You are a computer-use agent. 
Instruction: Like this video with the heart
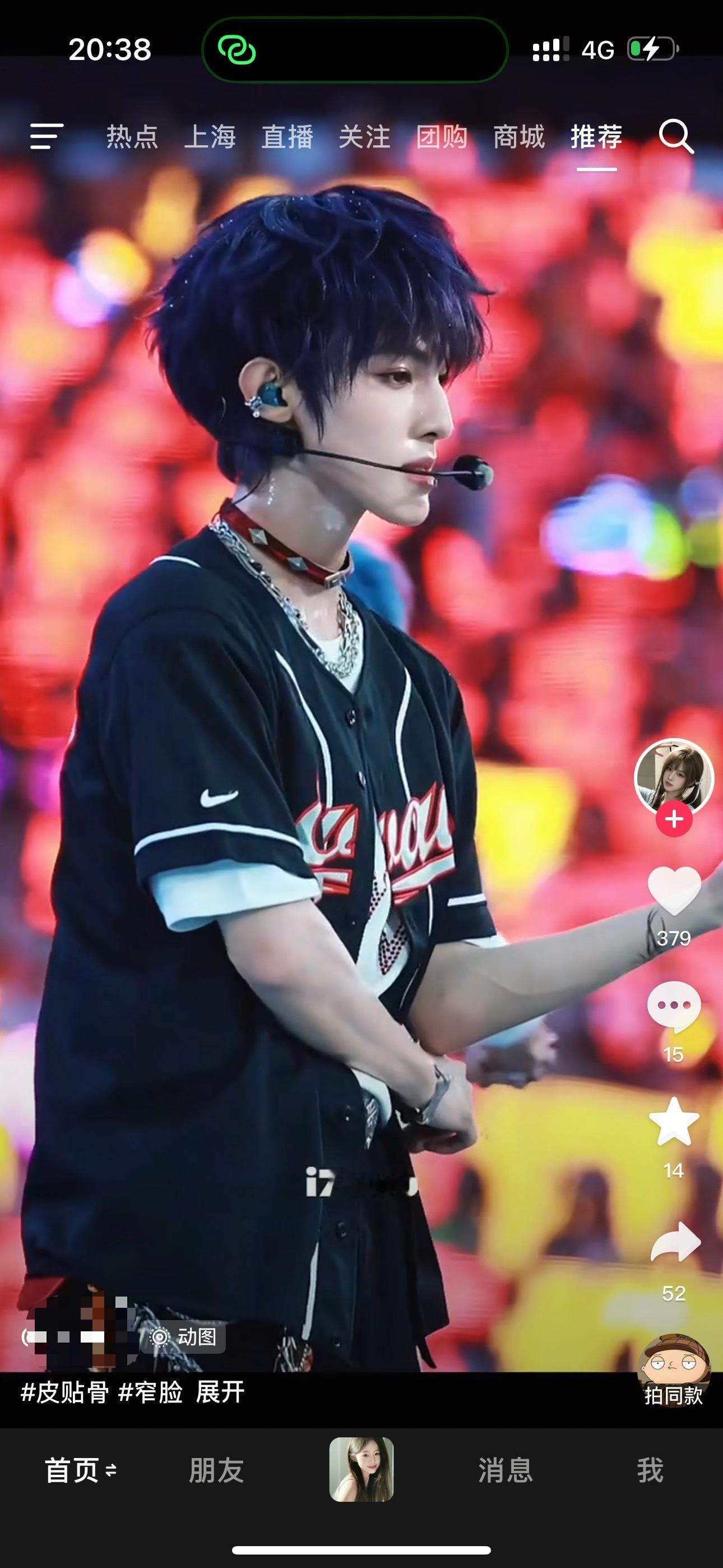pyautogui.click(x=674, y=891)
